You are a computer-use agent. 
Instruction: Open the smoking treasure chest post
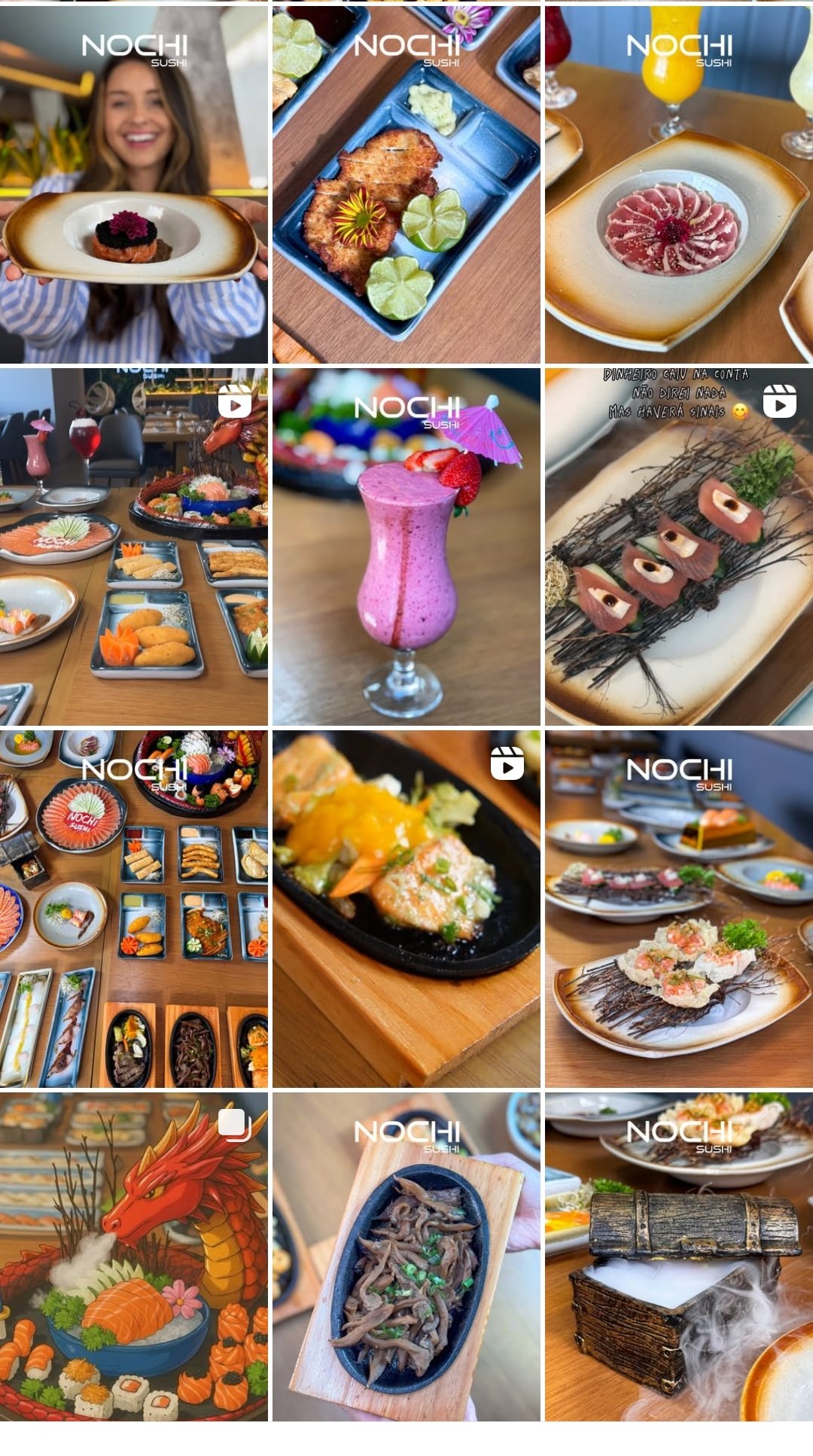click(679, 1257)
